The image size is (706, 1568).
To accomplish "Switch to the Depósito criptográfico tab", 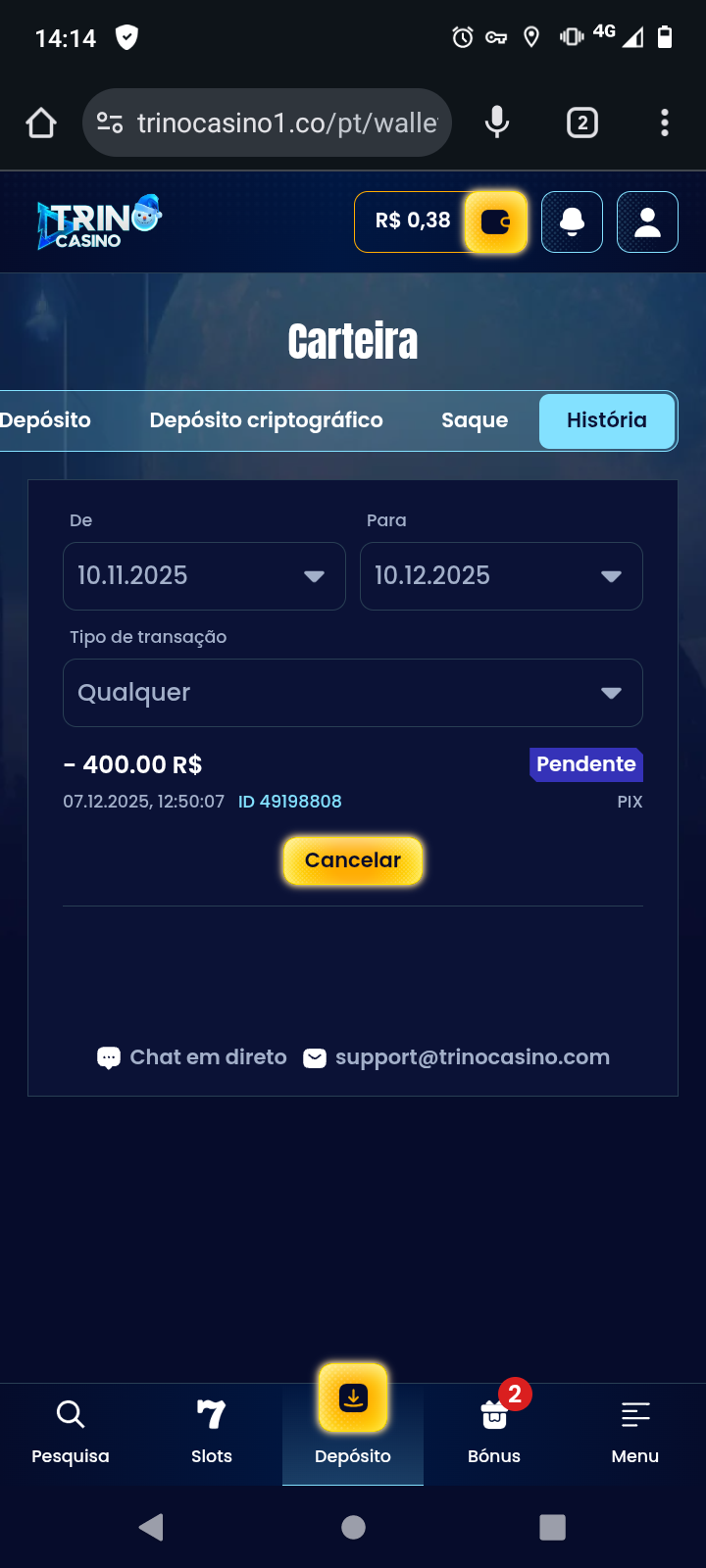I will 266,420.
